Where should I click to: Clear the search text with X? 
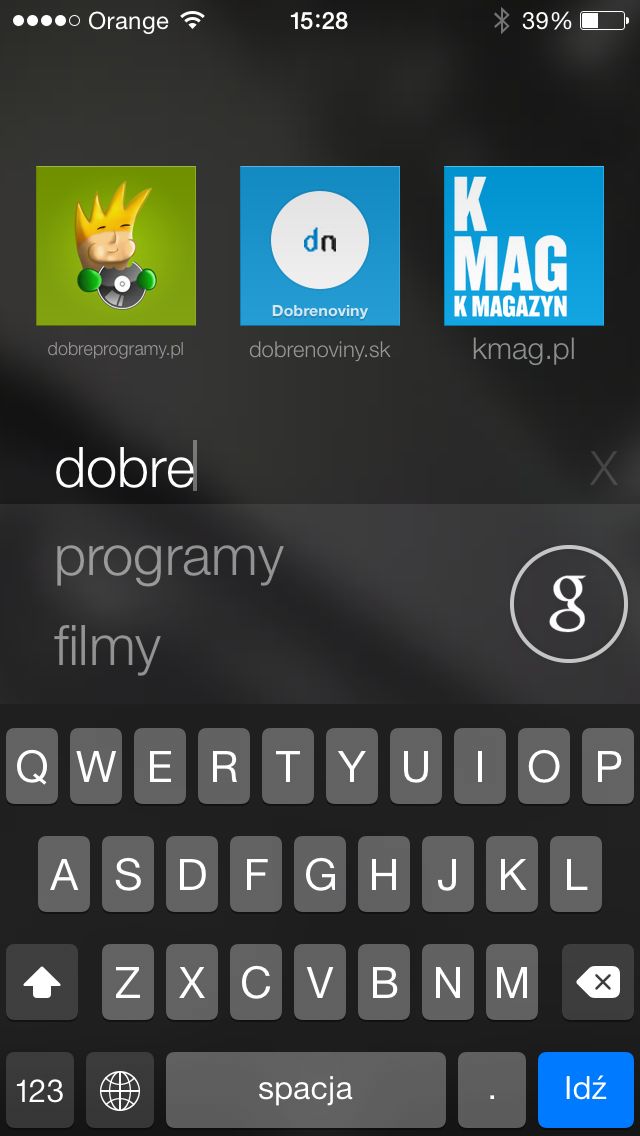pyautogui.click(x=604, y=468)
